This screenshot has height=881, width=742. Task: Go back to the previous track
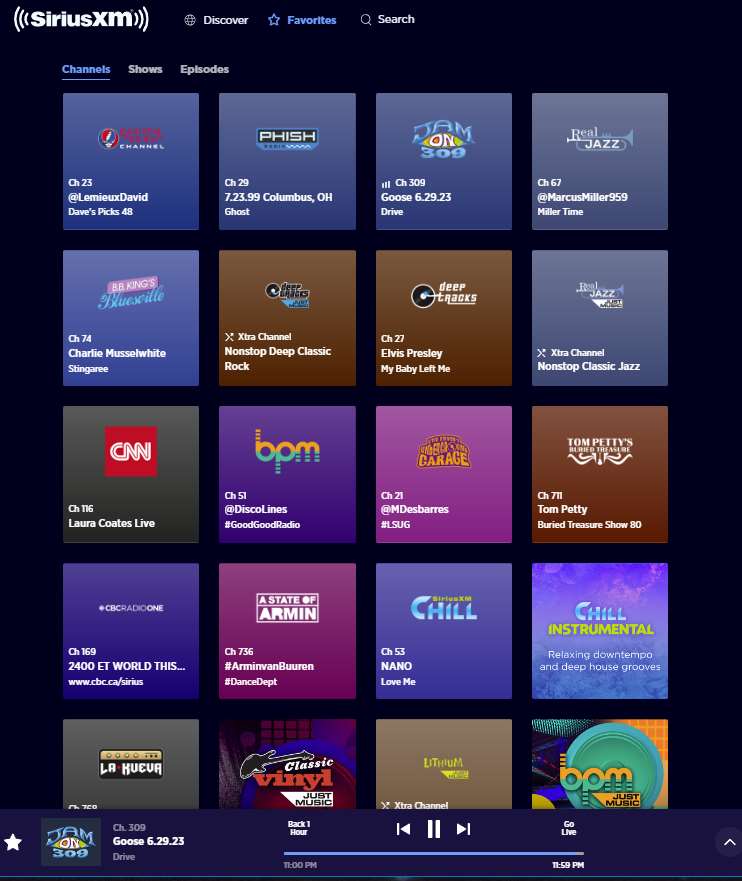[x=403, y=828]
